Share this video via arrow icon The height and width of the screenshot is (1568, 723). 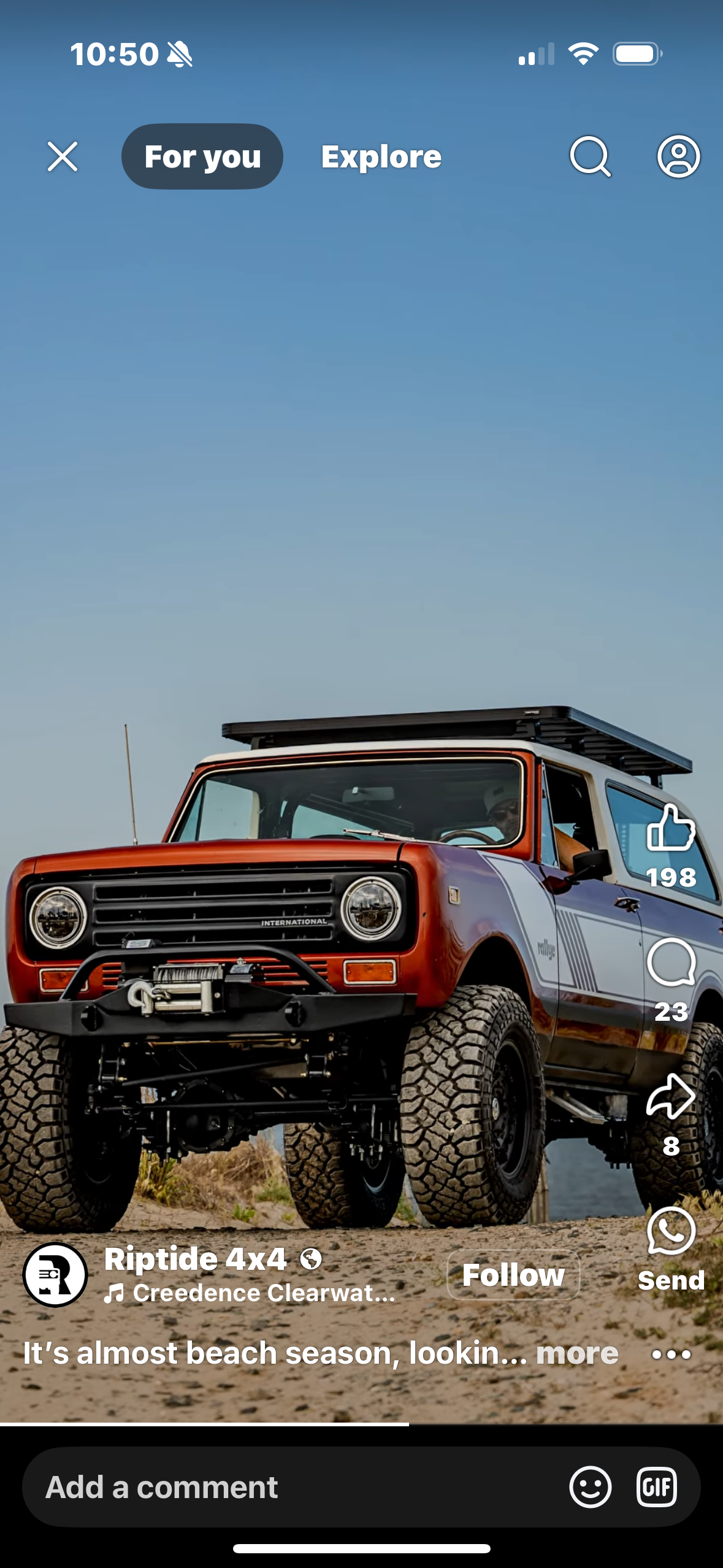click(x=671, y=1096)
